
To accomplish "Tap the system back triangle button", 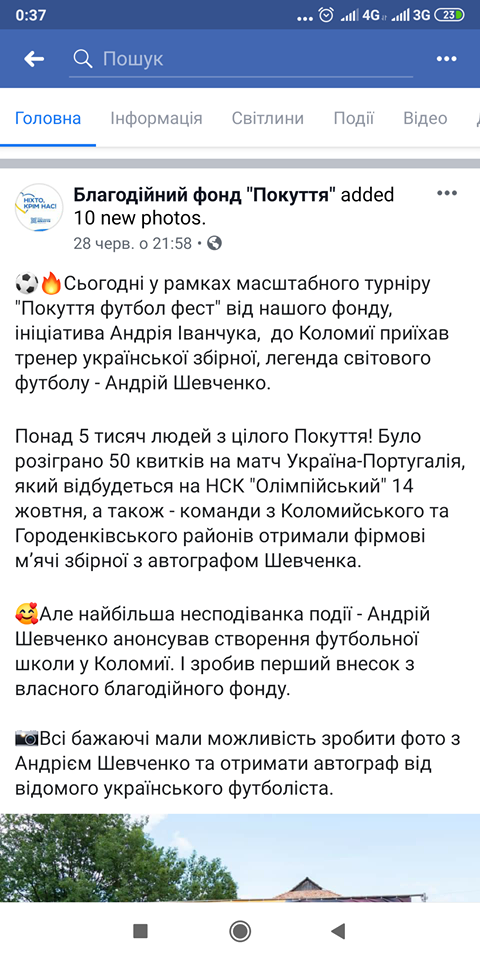I will (x=338, y=932).
